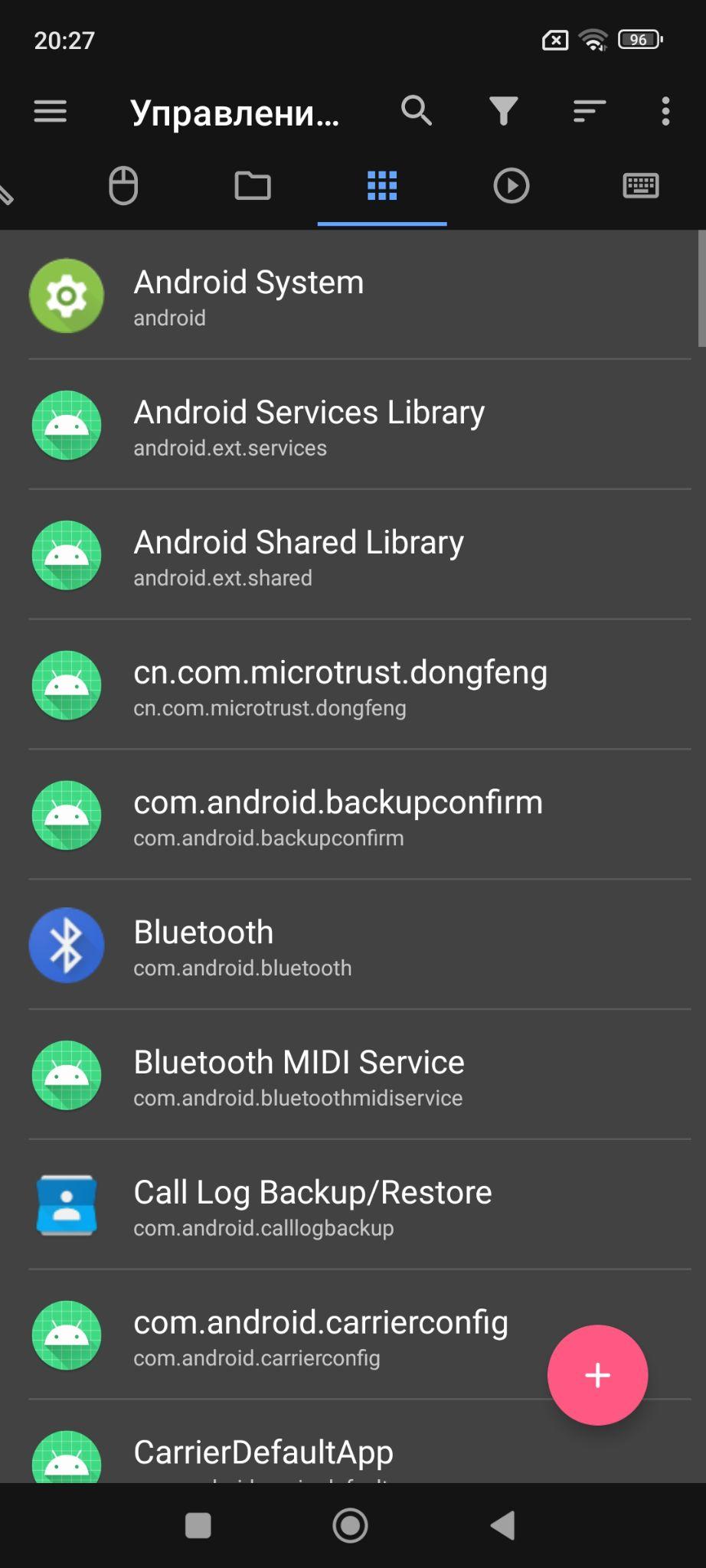Go back with the navigation bar arrow
Image resolution: width=706 pixels, height=1568 pixels.
[x=503, y=1526]
